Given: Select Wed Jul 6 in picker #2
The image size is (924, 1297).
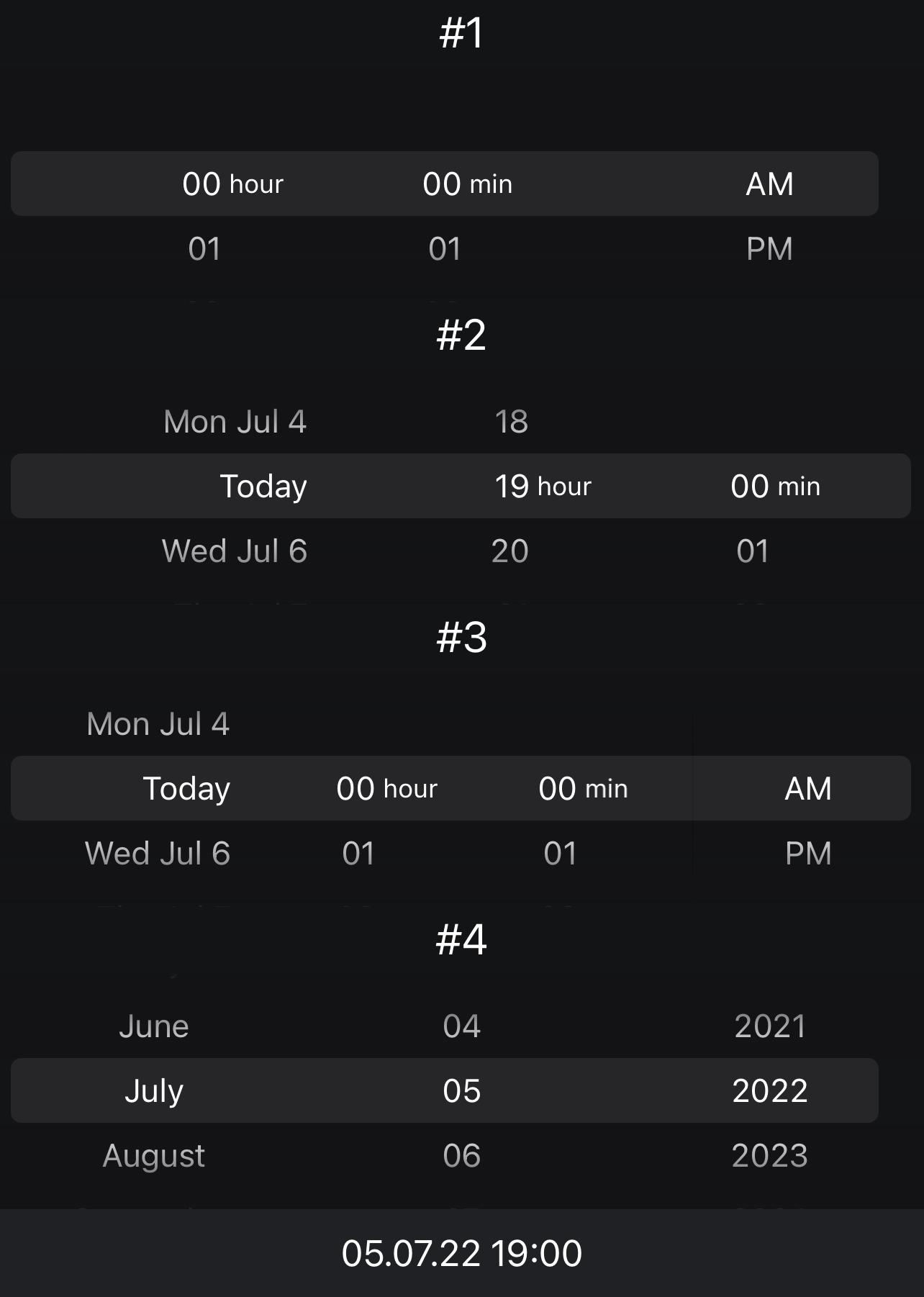Looking at the screenshot, I should coord(235,551).
